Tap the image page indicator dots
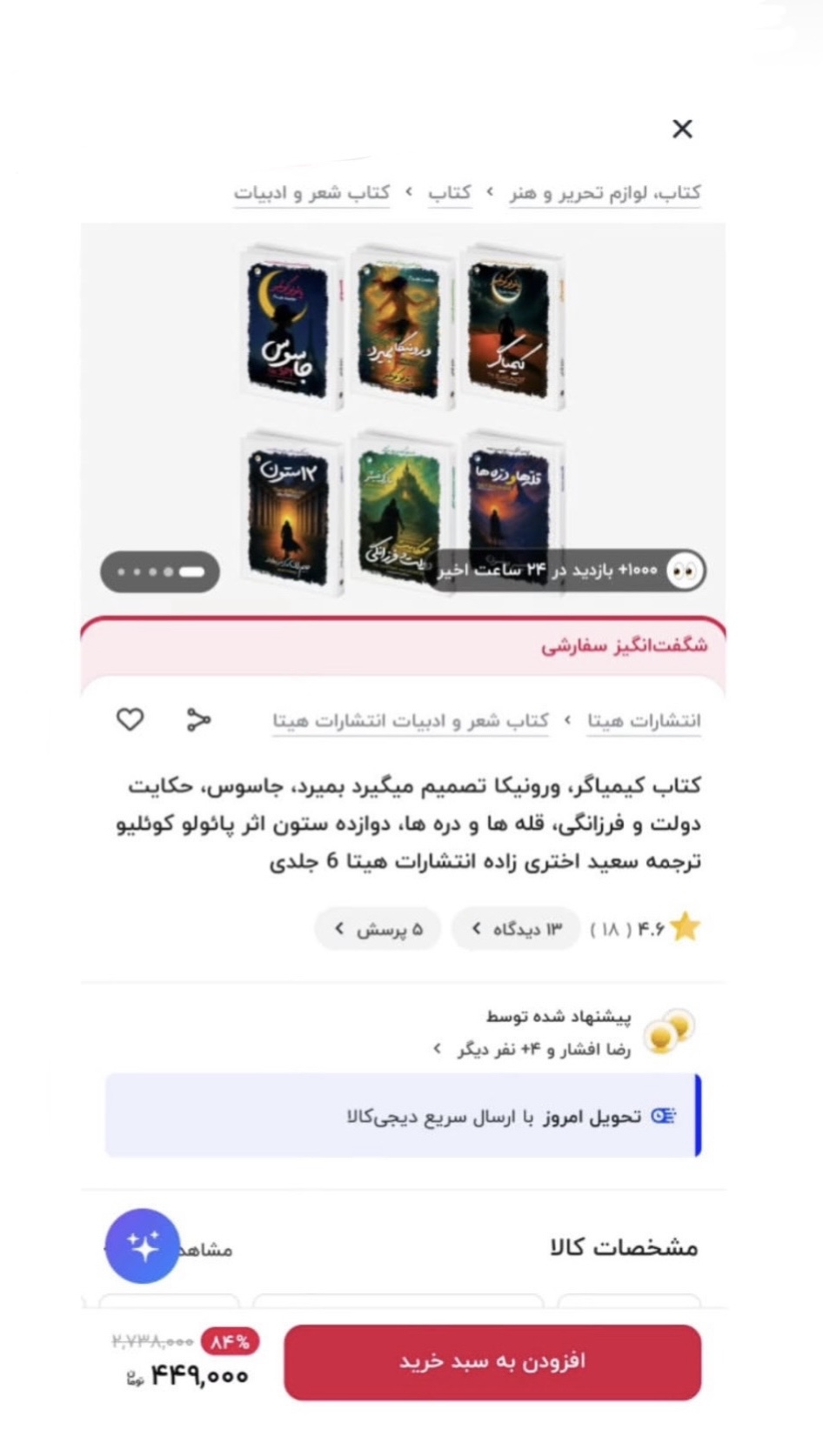This screenshot has width=823, height=1456. [160, 571]
